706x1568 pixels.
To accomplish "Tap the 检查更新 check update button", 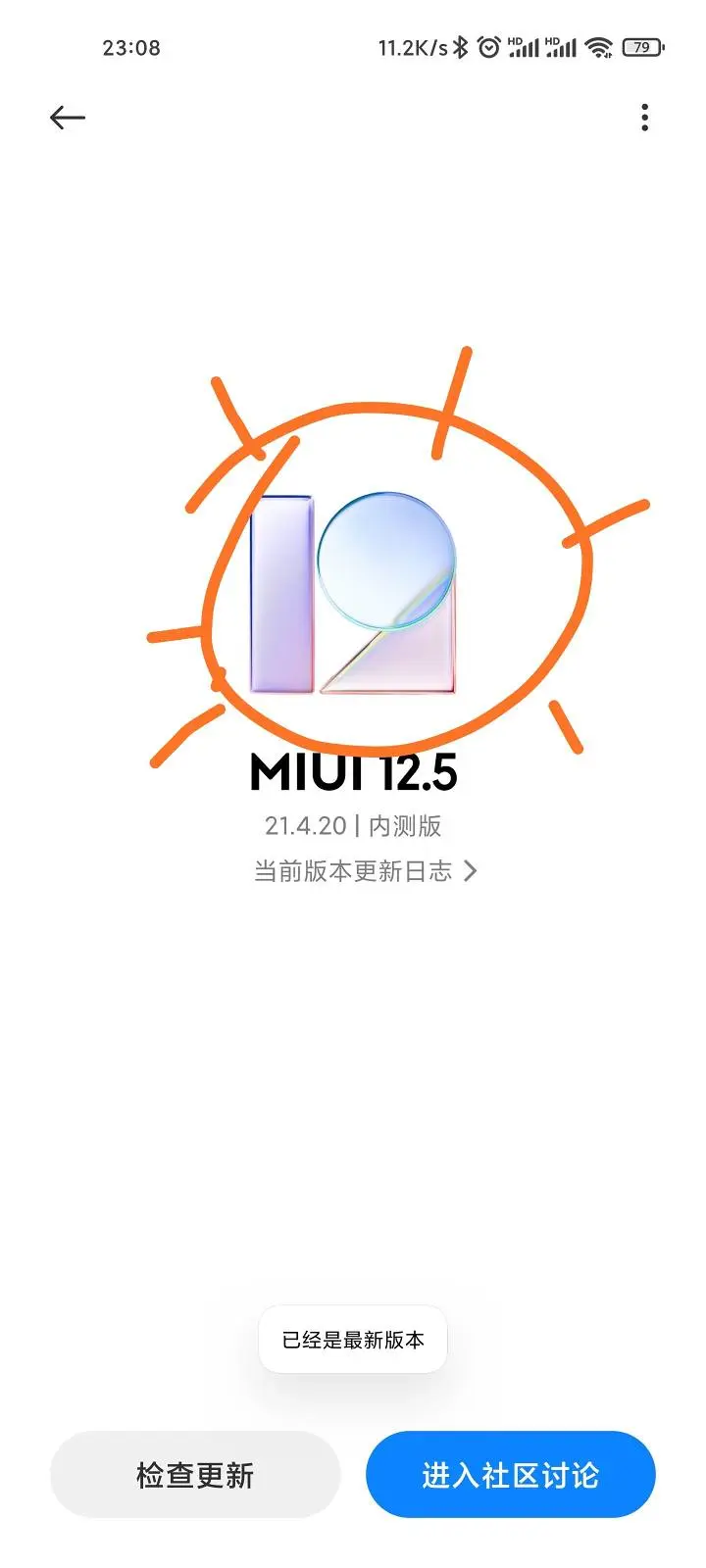I will coord(194,1474).
